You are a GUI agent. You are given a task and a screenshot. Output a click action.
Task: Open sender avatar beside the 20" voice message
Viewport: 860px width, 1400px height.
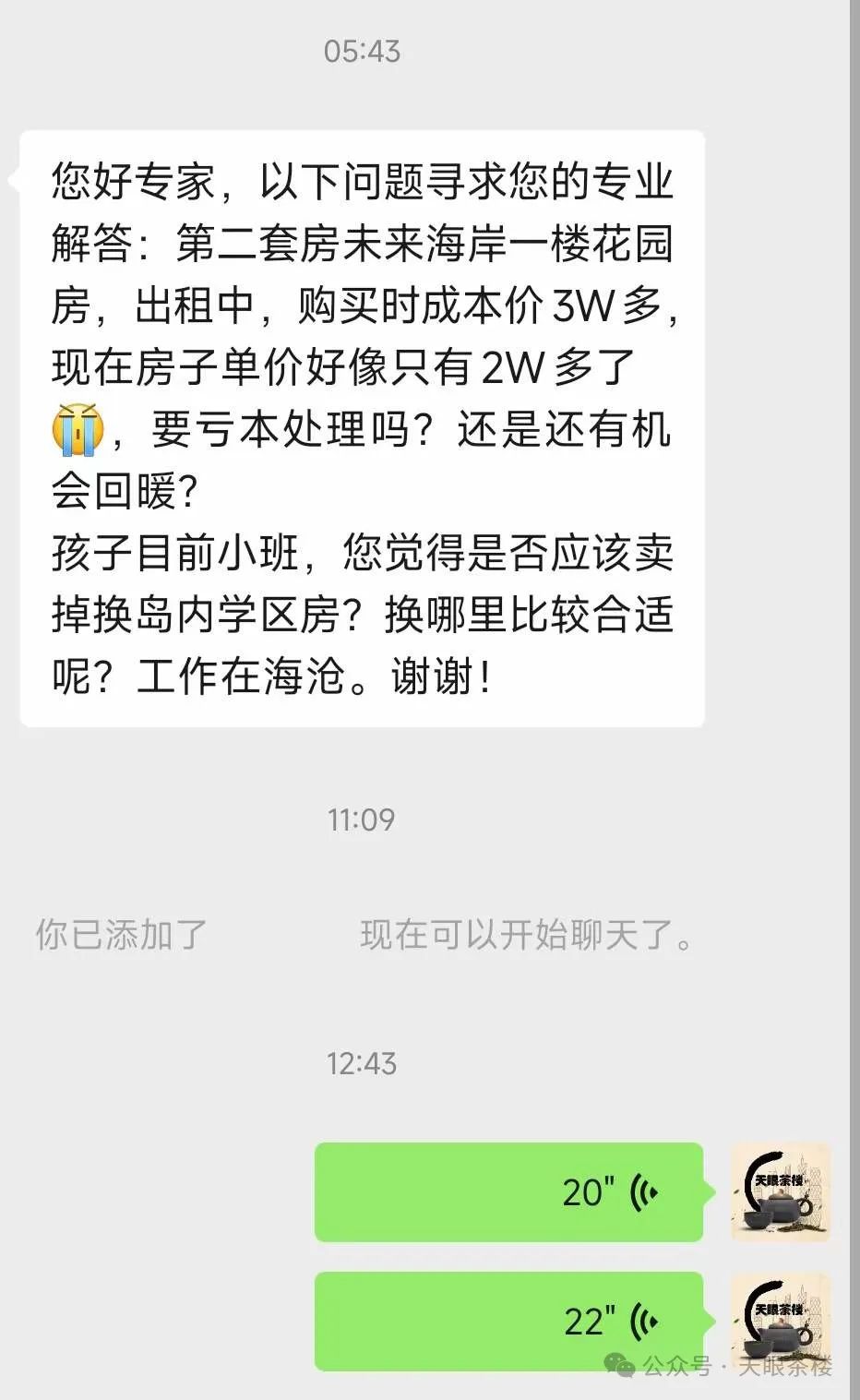coord(781,1192)
